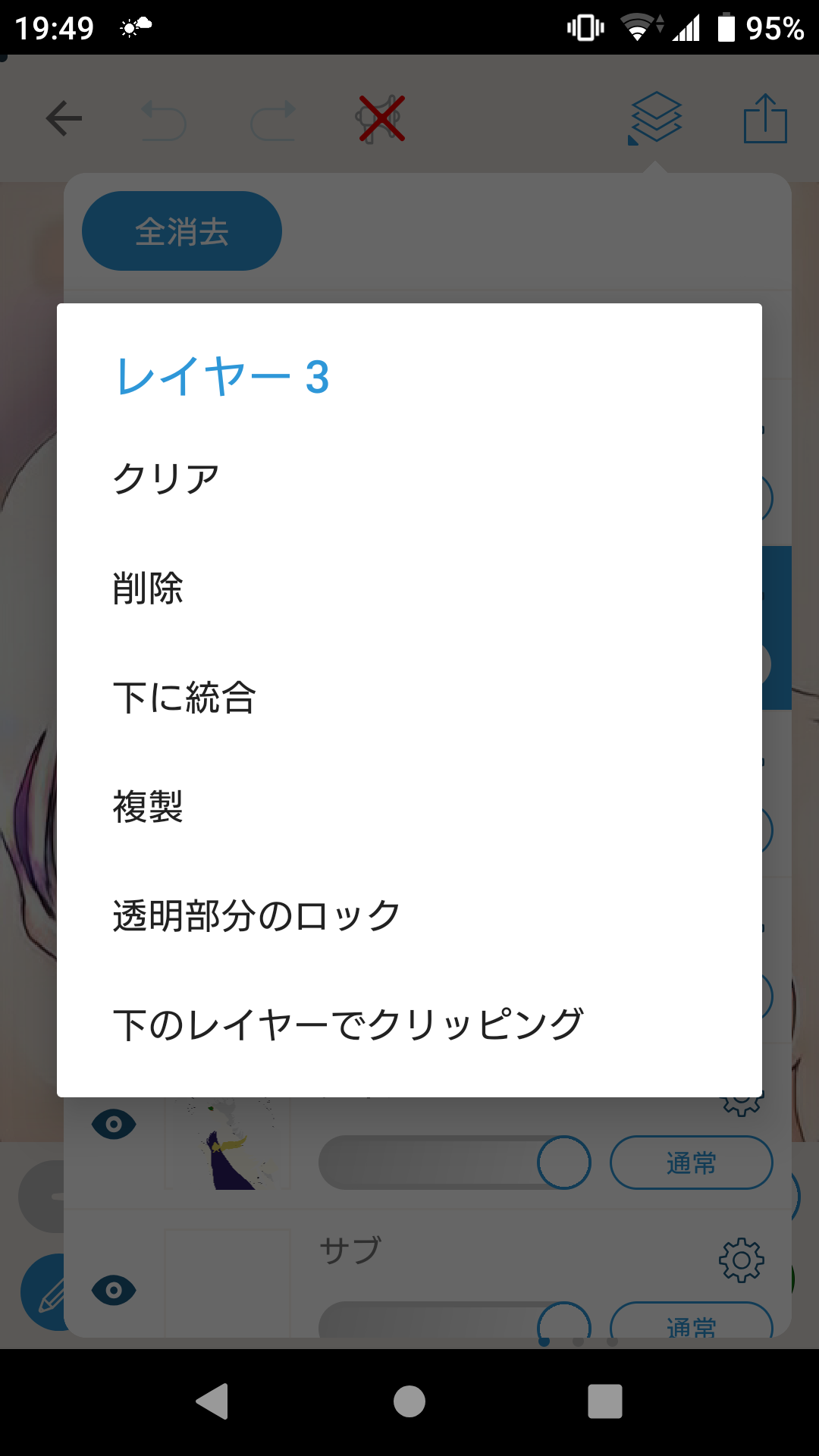Duplicate the layer with 複製

[149, 807]
